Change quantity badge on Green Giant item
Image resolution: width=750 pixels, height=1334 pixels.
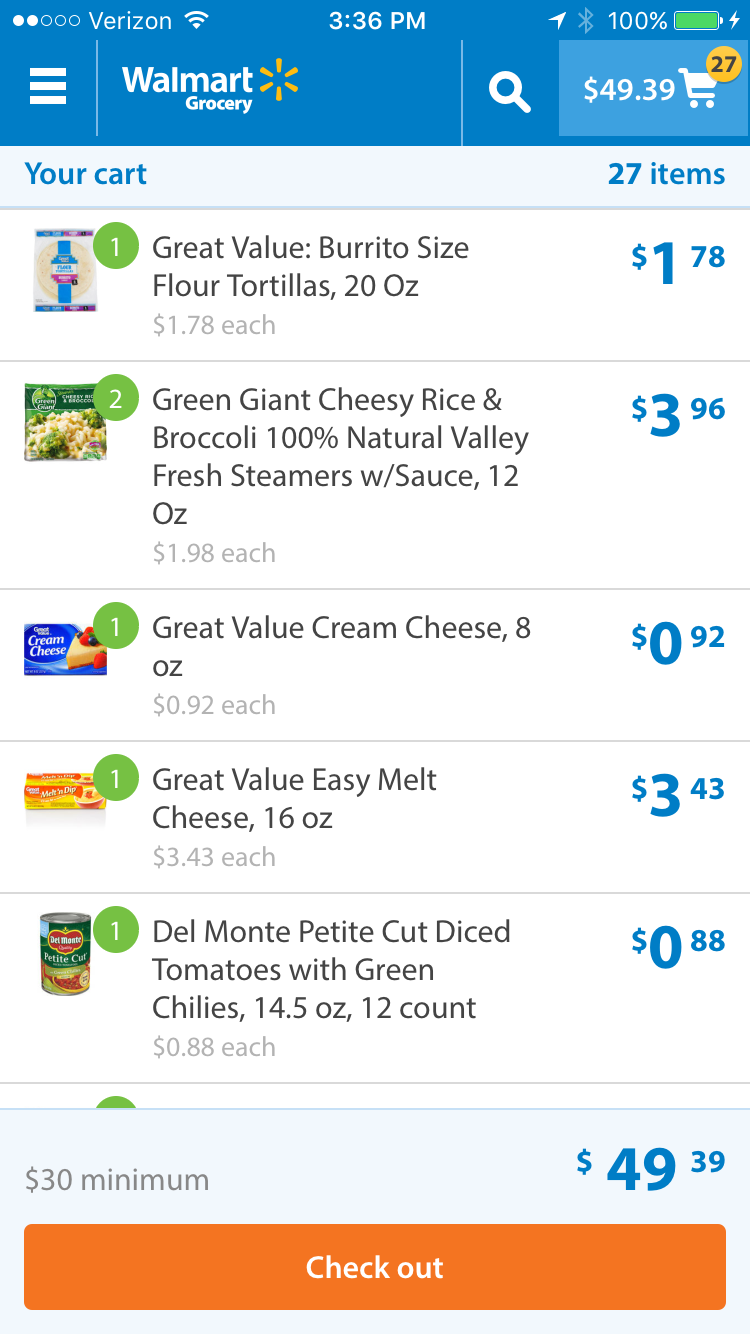(116, 399)
